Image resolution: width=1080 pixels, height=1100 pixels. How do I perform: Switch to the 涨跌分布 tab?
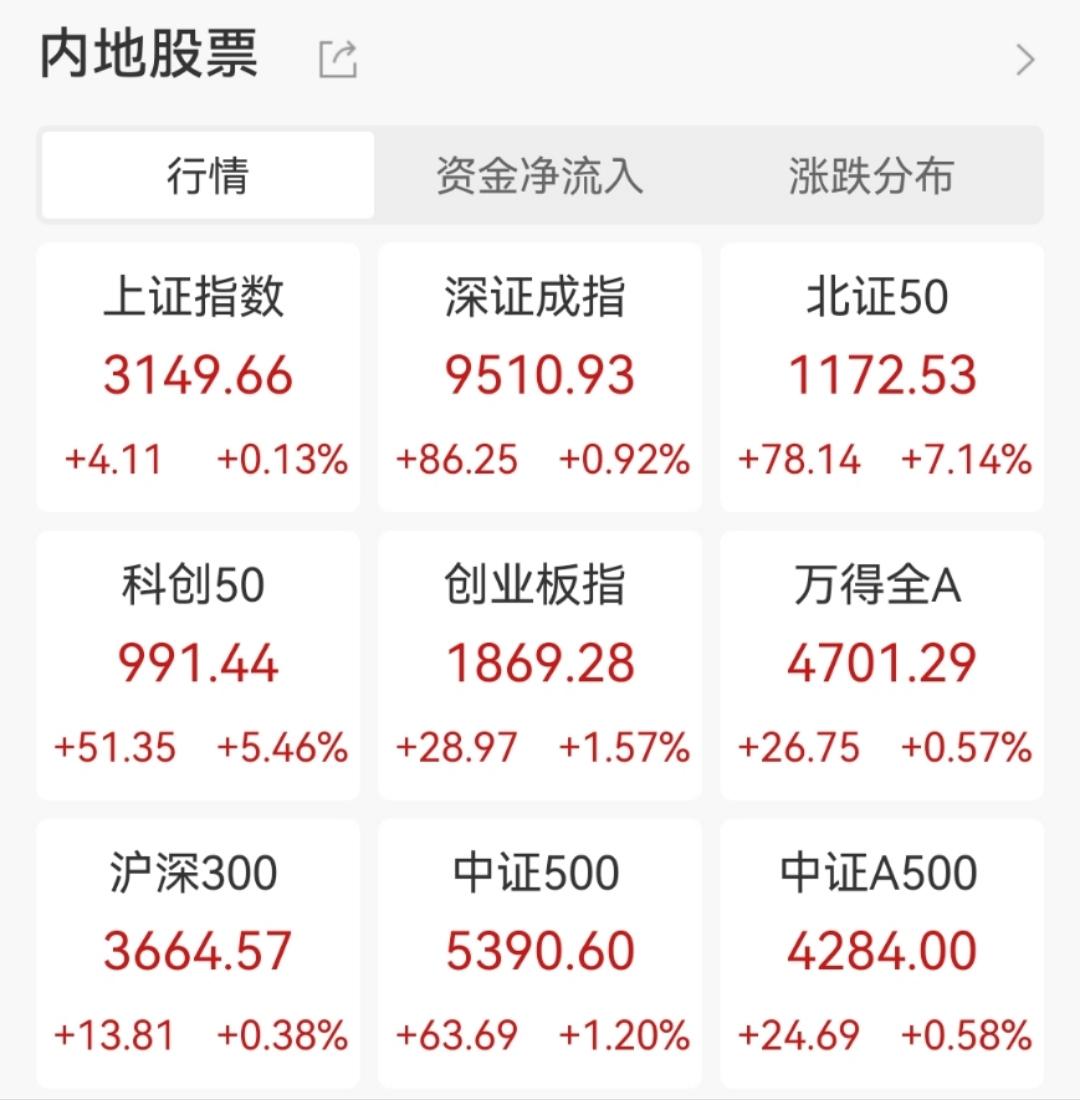[871, 176]
